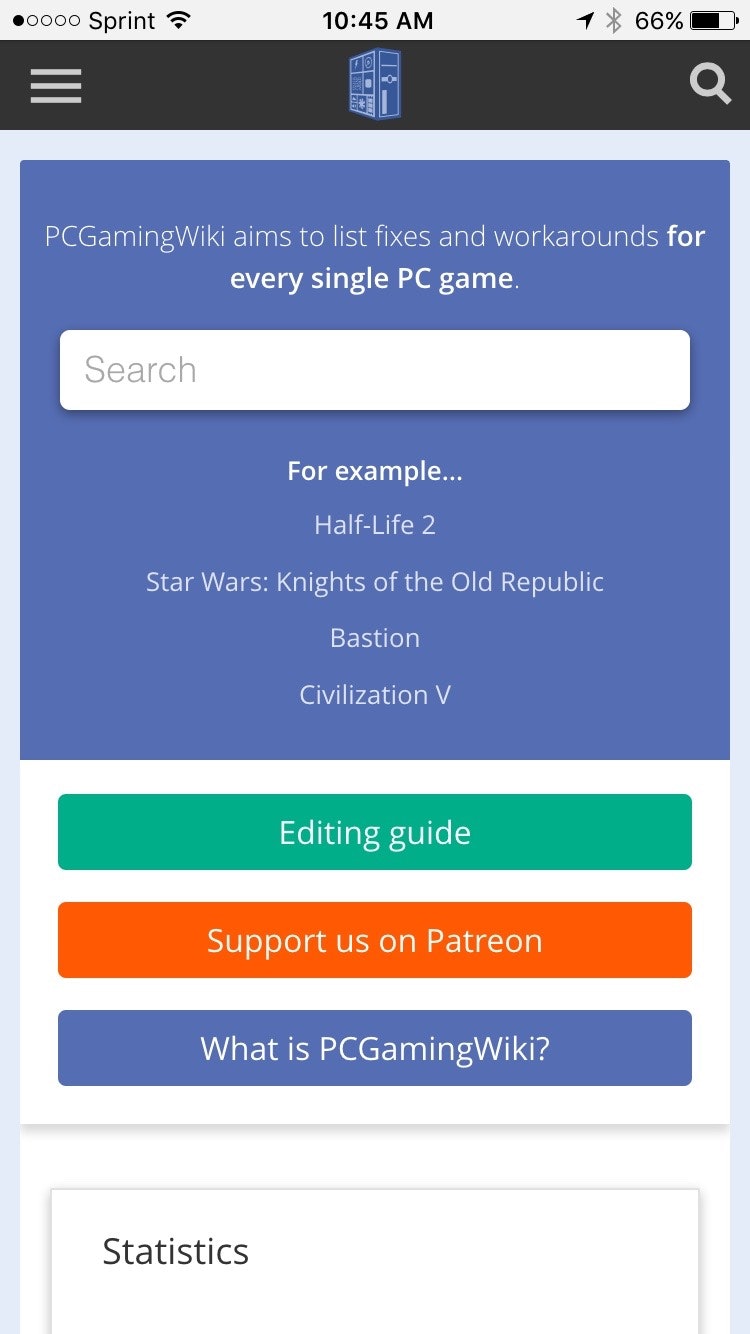Open the Half-Life 2 example link
750x1334 pixels.
coord(375,525)
